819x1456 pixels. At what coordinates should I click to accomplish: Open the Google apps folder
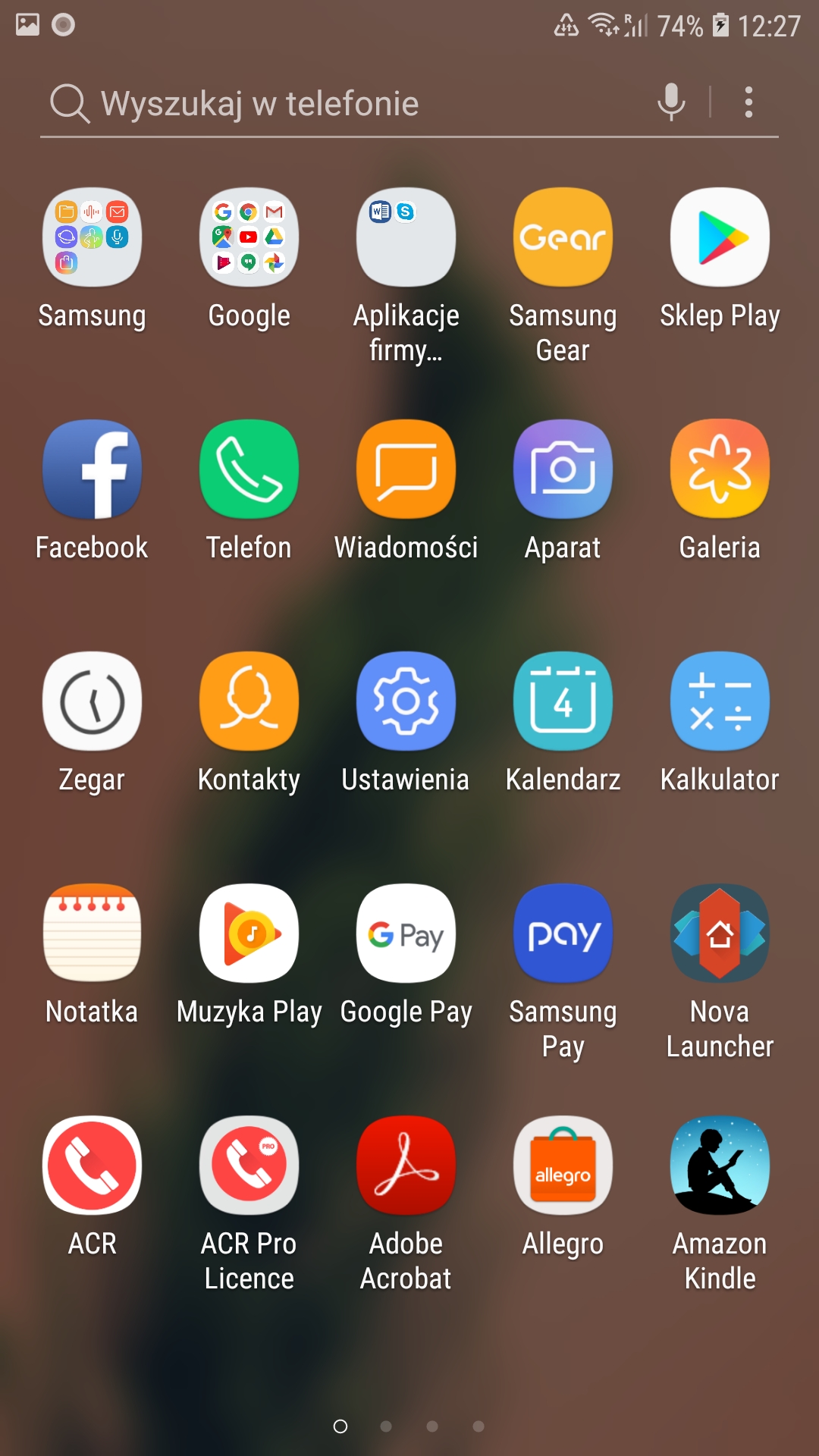[249, 237]
